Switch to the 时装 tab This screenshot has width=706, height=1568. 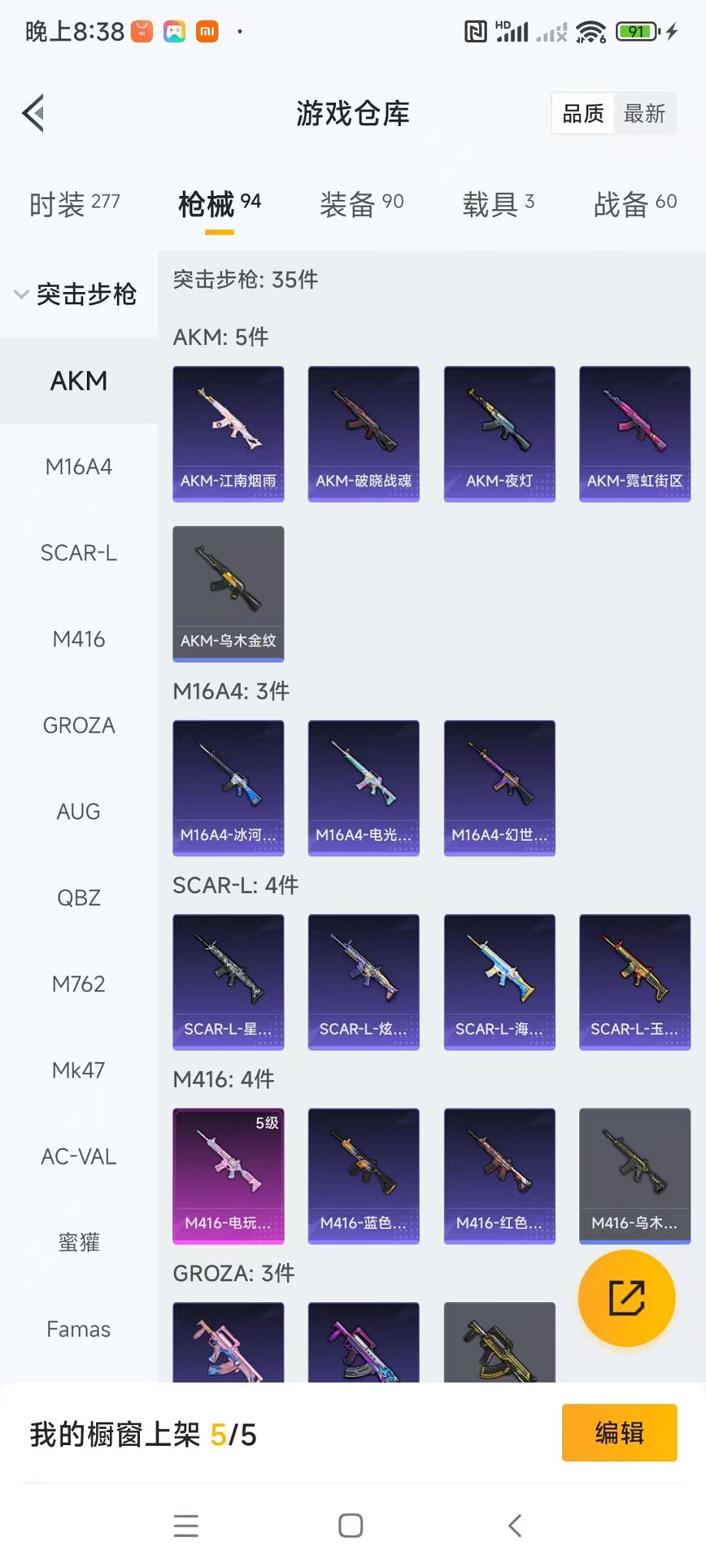pyautogui.click(x=75, y=204)
